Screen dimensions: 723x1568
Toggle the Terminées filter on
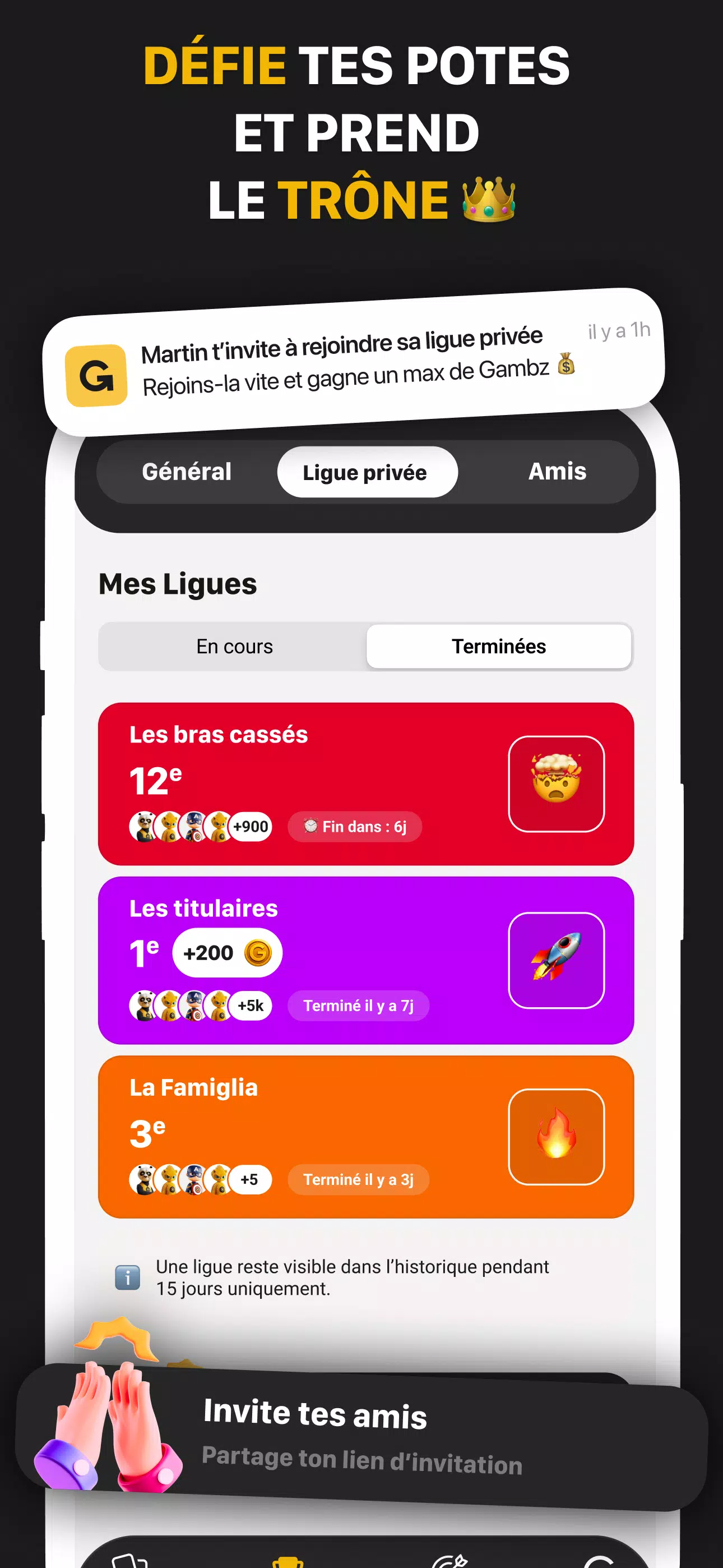coord(499,647)
